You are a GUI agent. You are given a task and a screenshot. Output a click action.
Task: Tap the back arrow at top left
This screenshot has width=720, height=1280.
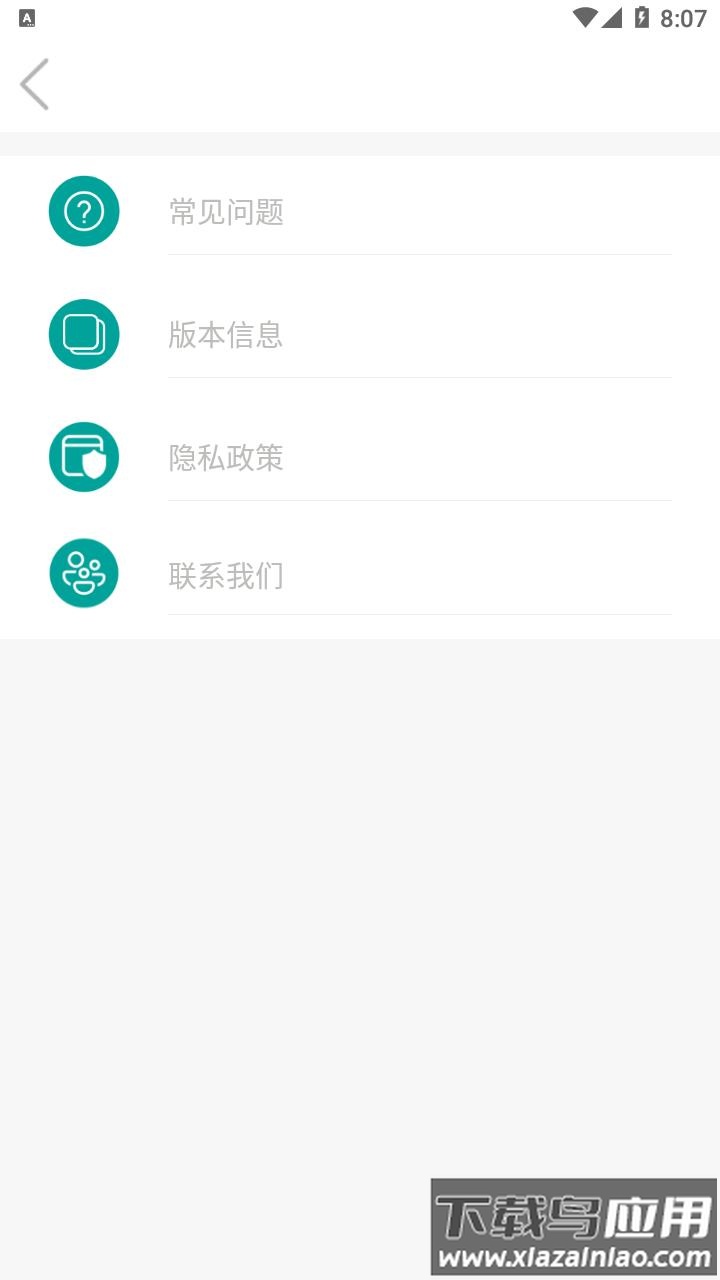coord(35,84)
